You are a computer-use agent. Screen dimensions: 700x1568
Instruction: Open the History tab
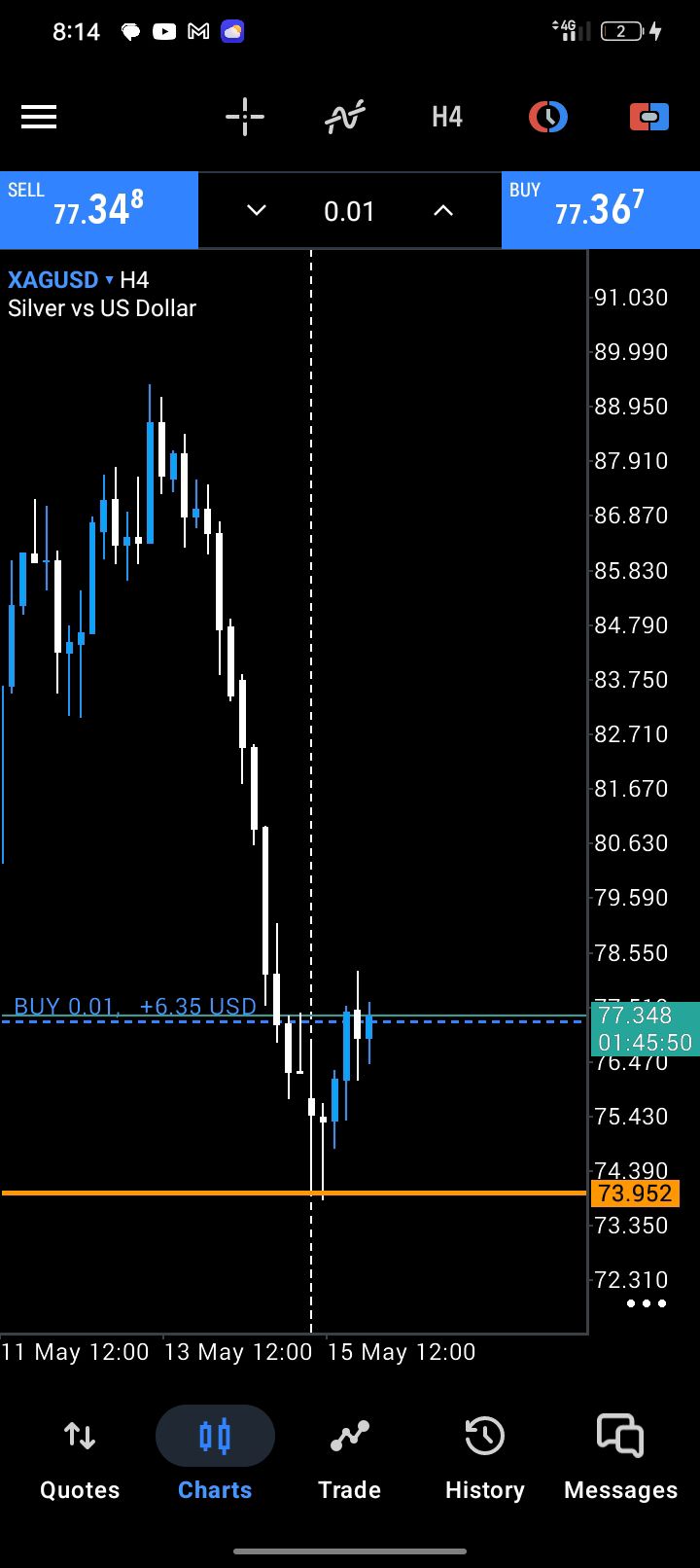point(484,1457)
